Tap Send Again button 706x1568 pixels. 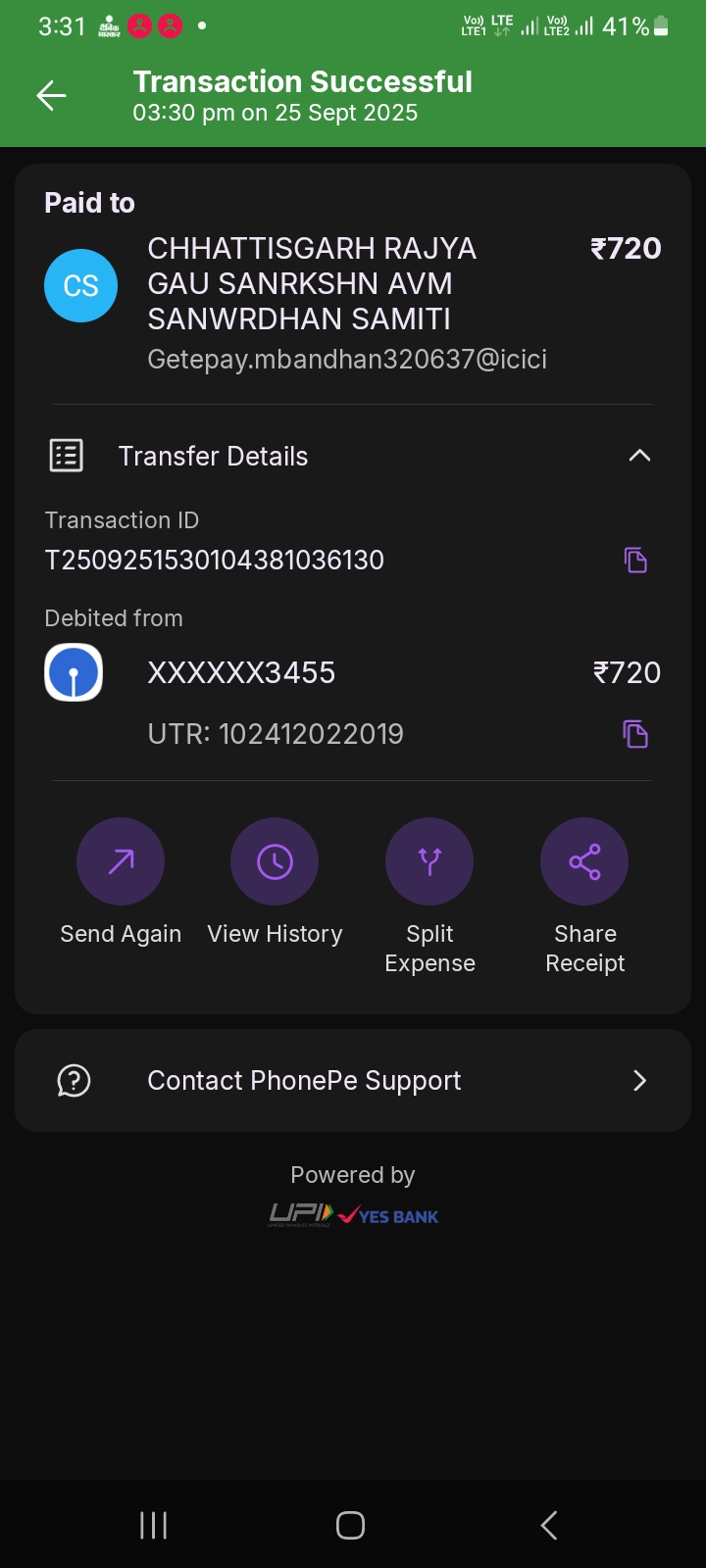coord(121,861)
